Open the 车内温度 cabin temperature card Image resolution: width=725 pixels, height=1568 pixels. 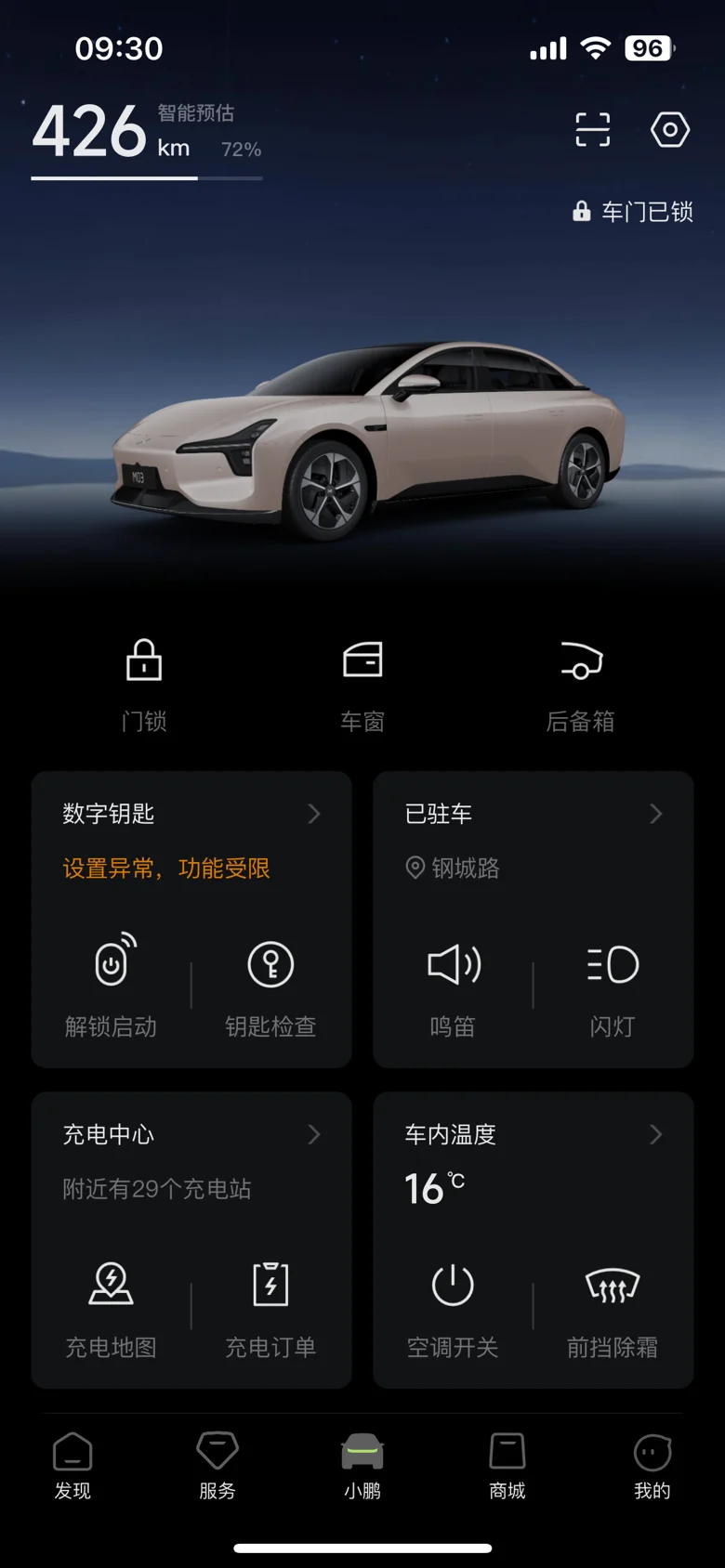tap(534, 1134)
